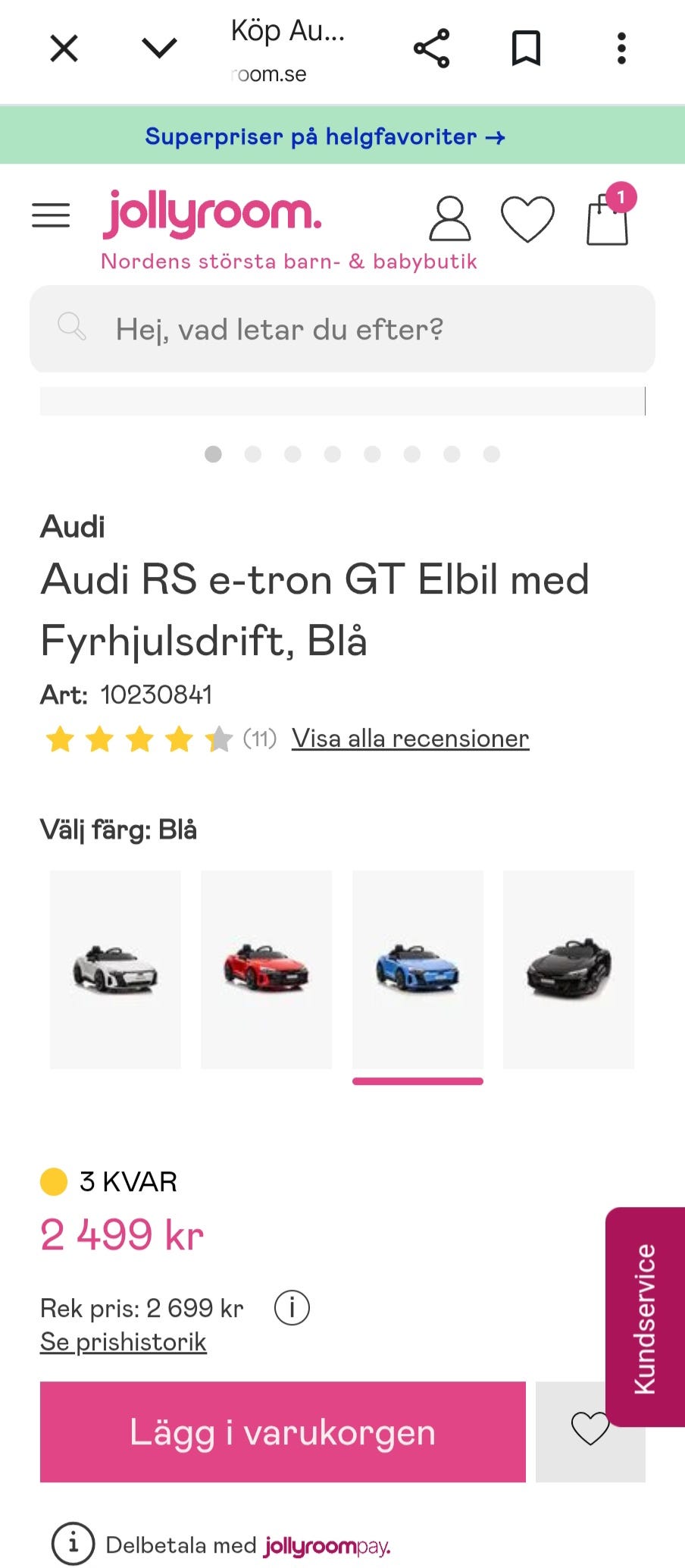The height and width of the screenshot is (1568, 685).
Task: Open the browser overflow menu
Action: 621,49
